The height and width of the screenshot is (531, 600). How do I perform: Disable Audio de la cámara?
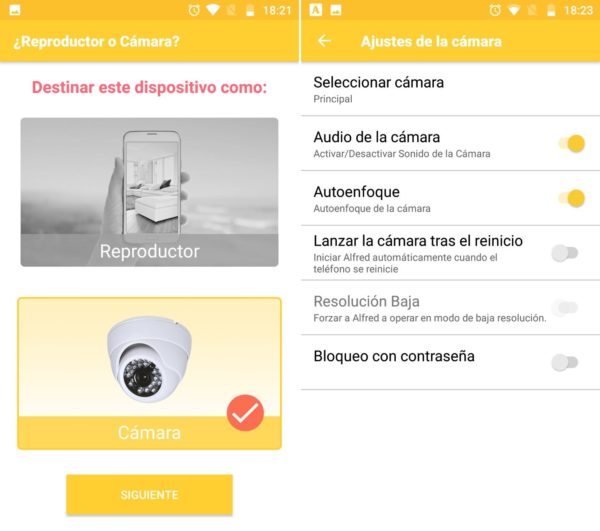(569, 144)
